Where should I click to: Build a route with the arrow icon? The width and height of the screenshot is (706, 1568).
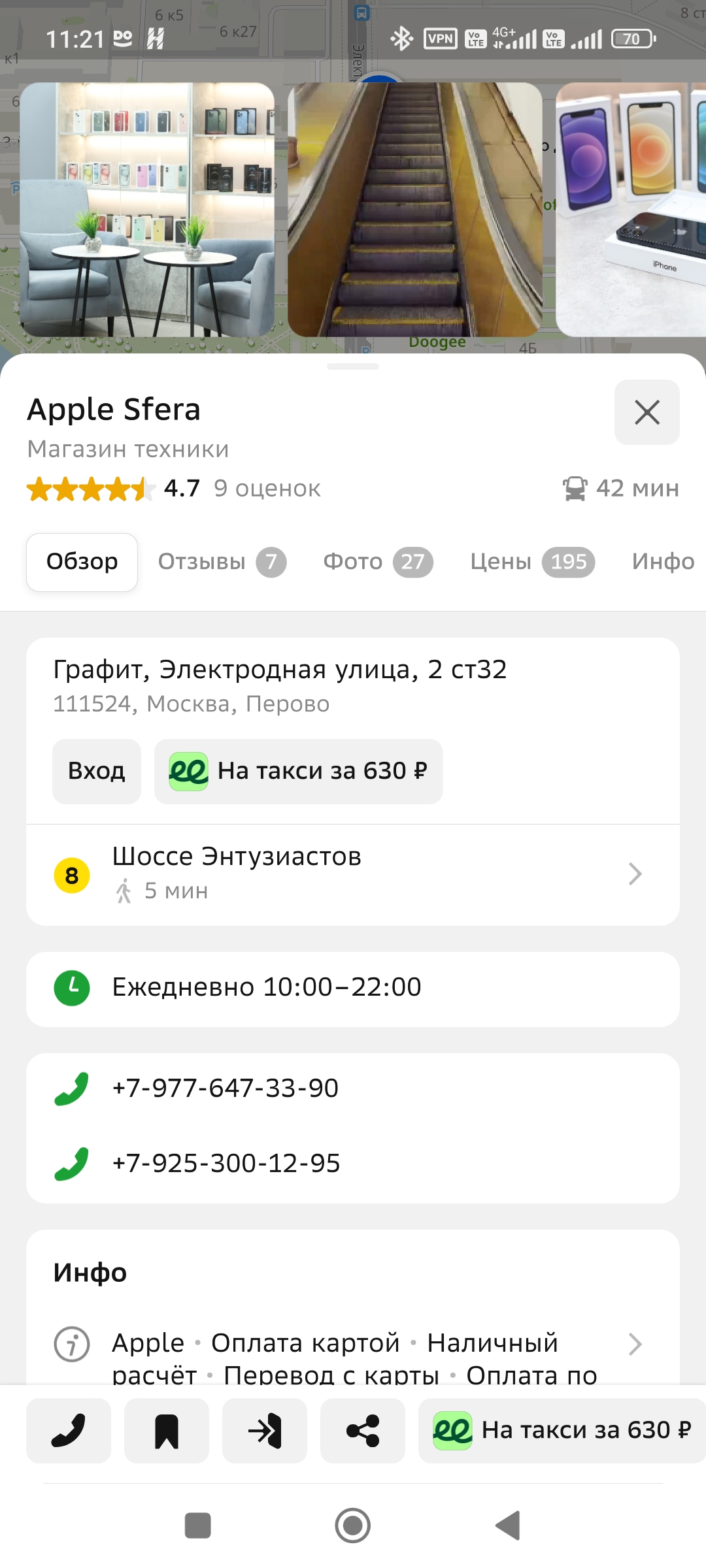[265, 1430]
